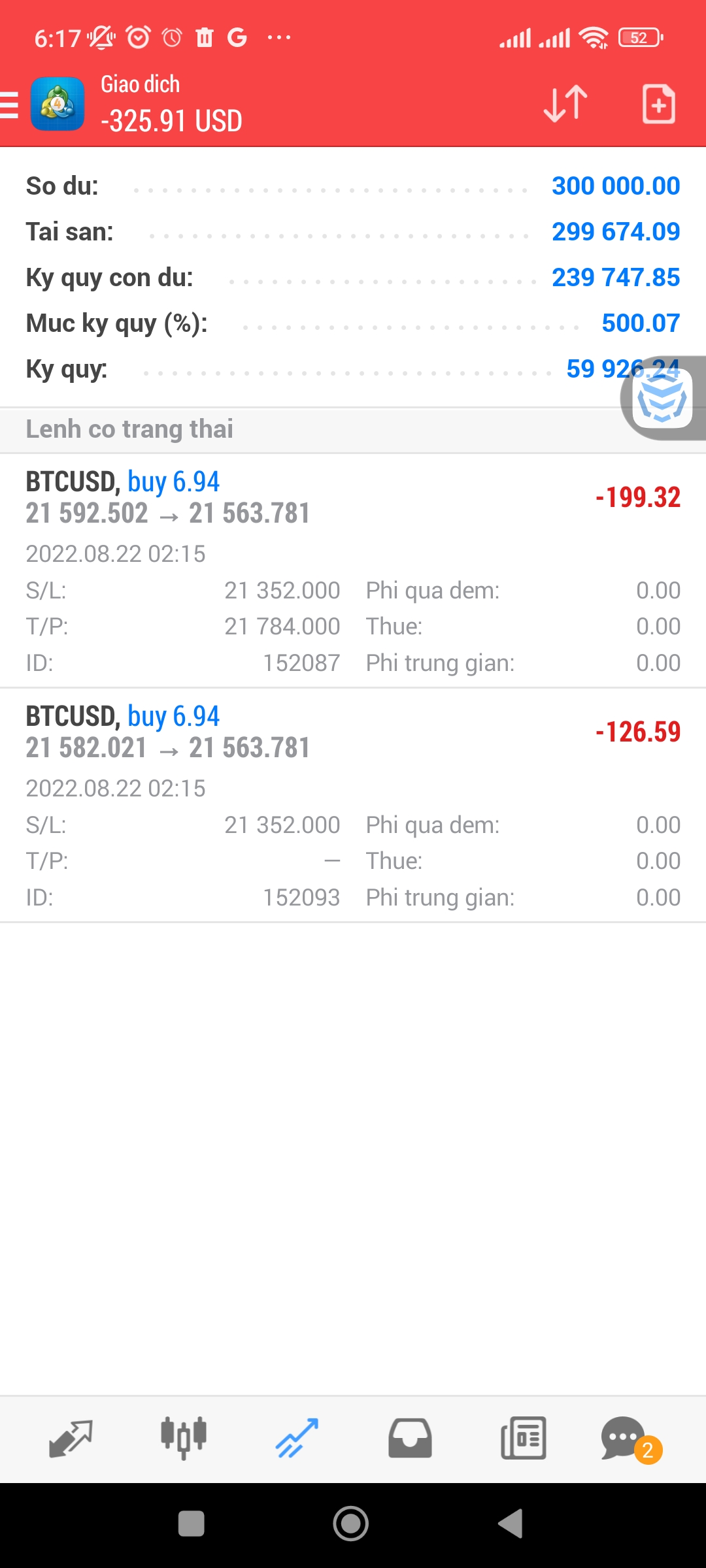Open the History tab
This screenshot has width=706, height=1568.
pyautogui.click(x=410, y=1439)
